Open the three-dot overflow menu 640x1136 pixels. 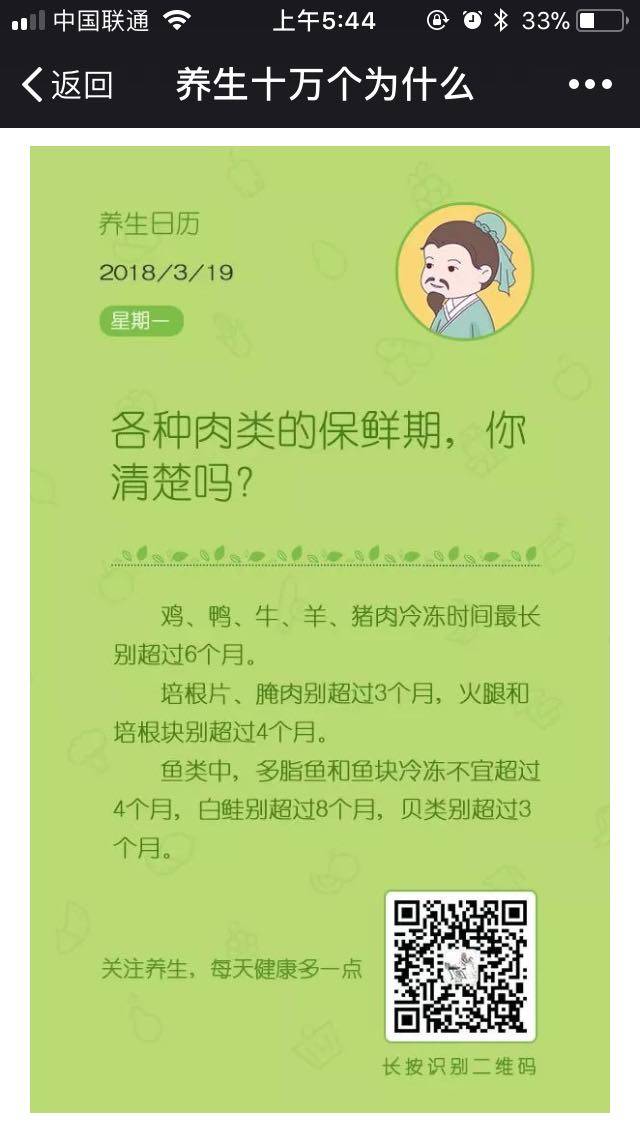click(589, 85)
